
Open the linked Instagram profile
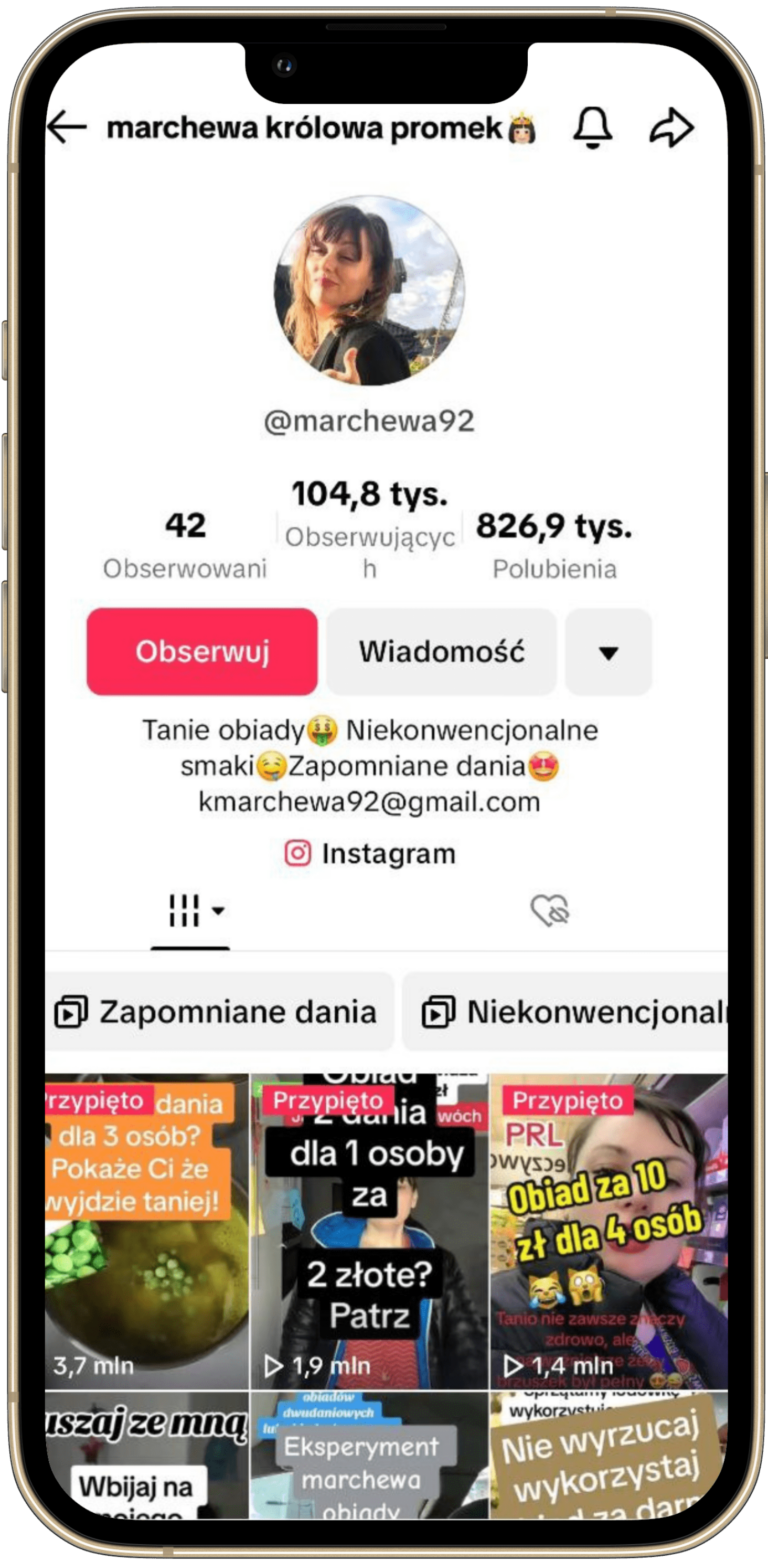point(370,854)
